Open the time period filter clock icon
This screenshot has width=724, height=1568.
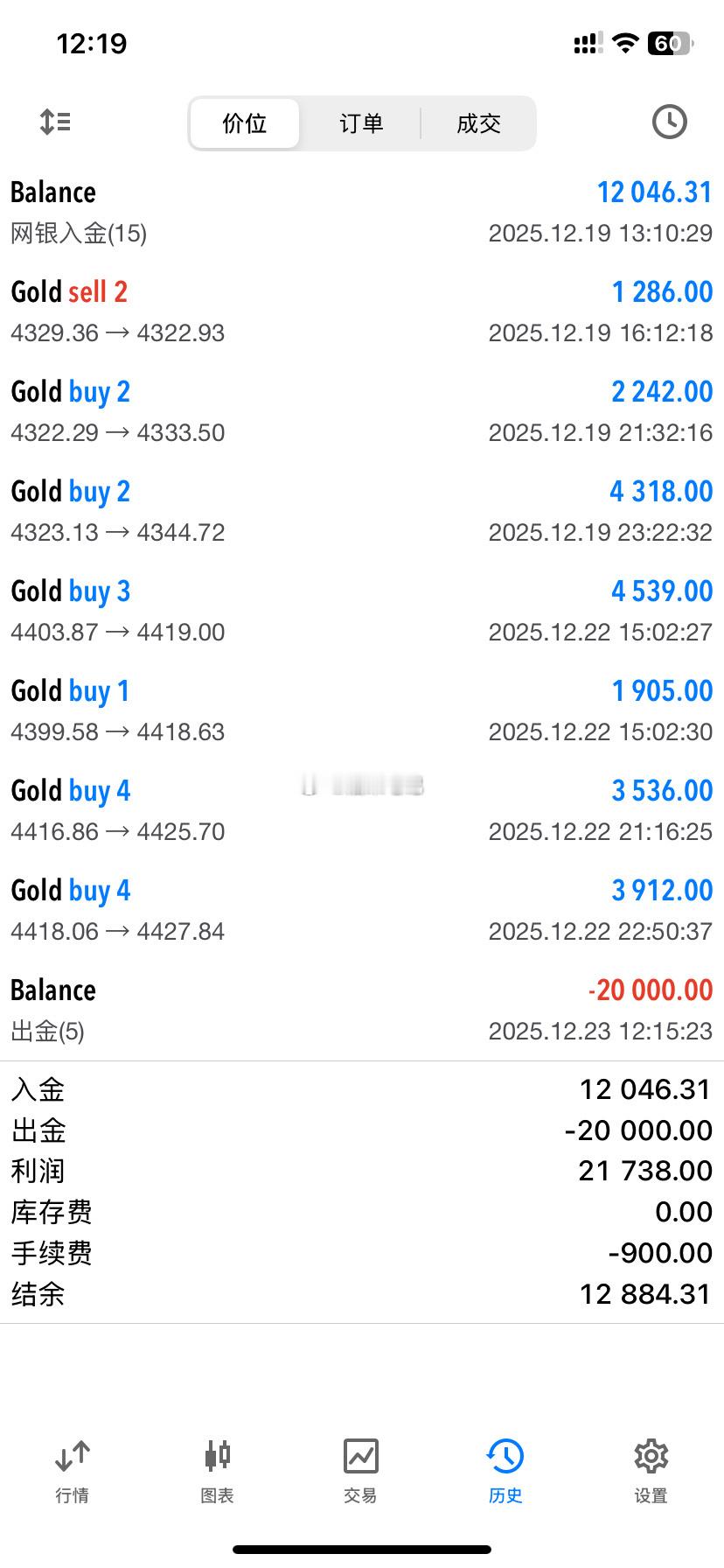coord(669,122)
